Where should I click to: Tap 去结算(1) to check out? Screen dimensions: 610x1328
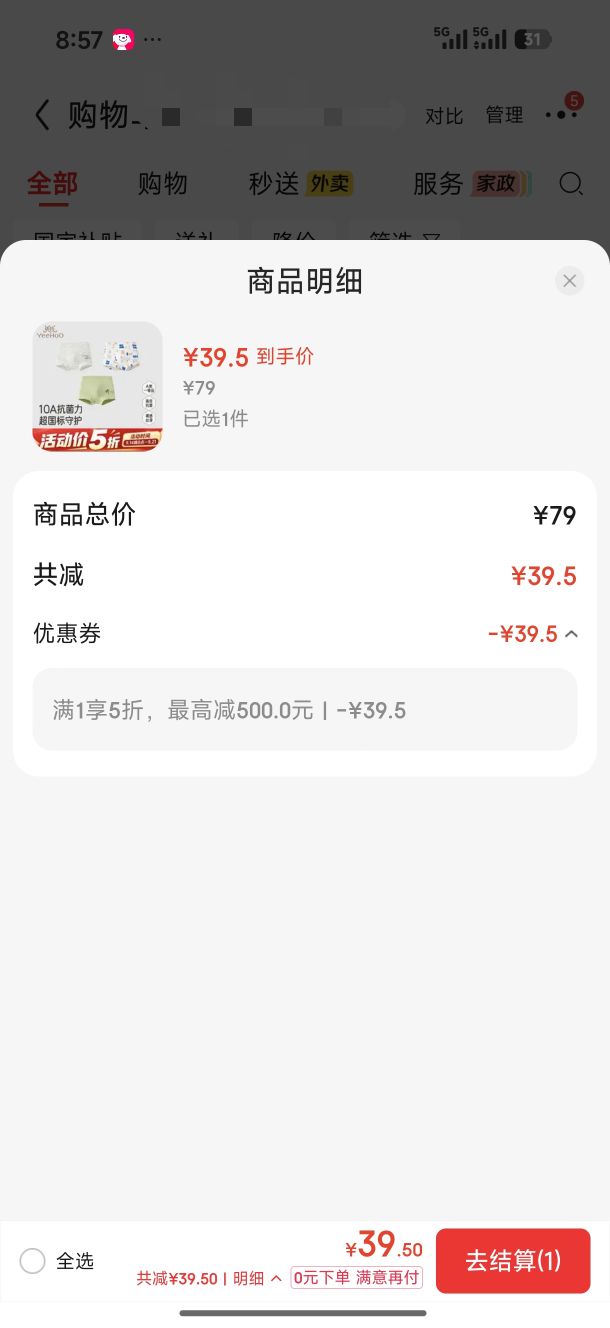pos(513,1261)
